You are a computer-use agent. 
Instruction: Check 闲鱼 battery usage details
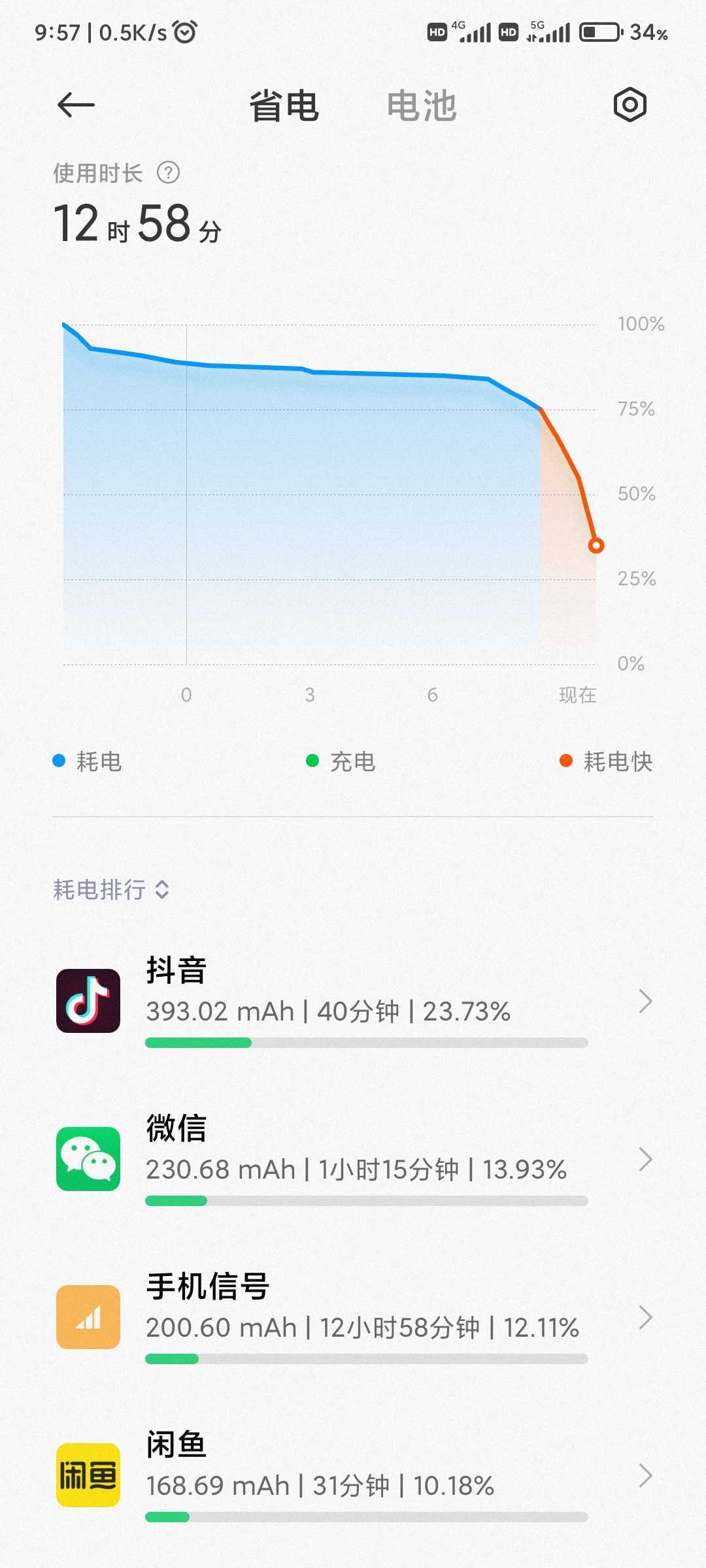point(353,1475)
